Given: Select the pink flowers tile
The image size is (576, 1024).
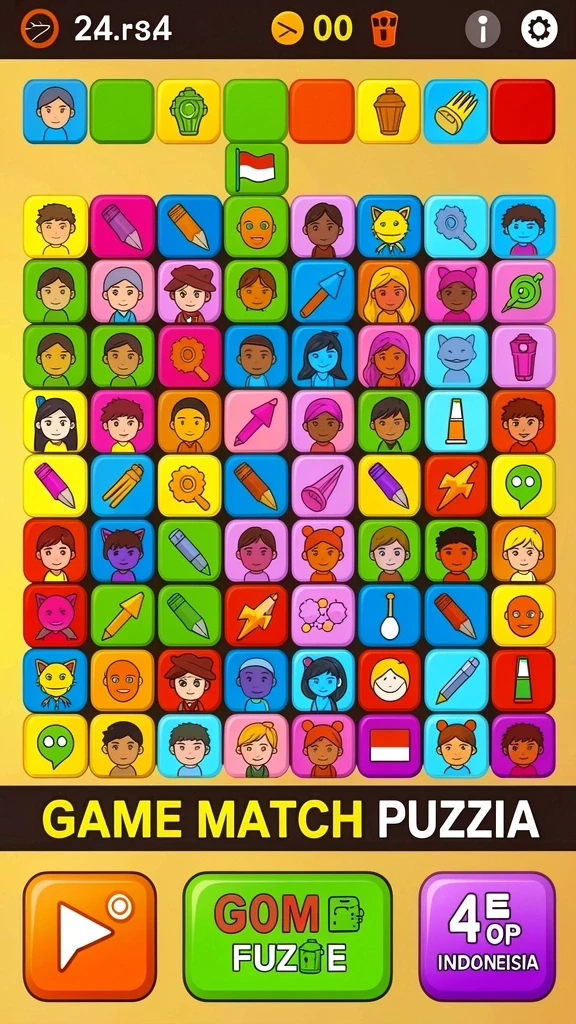Looking at the screenshot, I should [323, 616].
